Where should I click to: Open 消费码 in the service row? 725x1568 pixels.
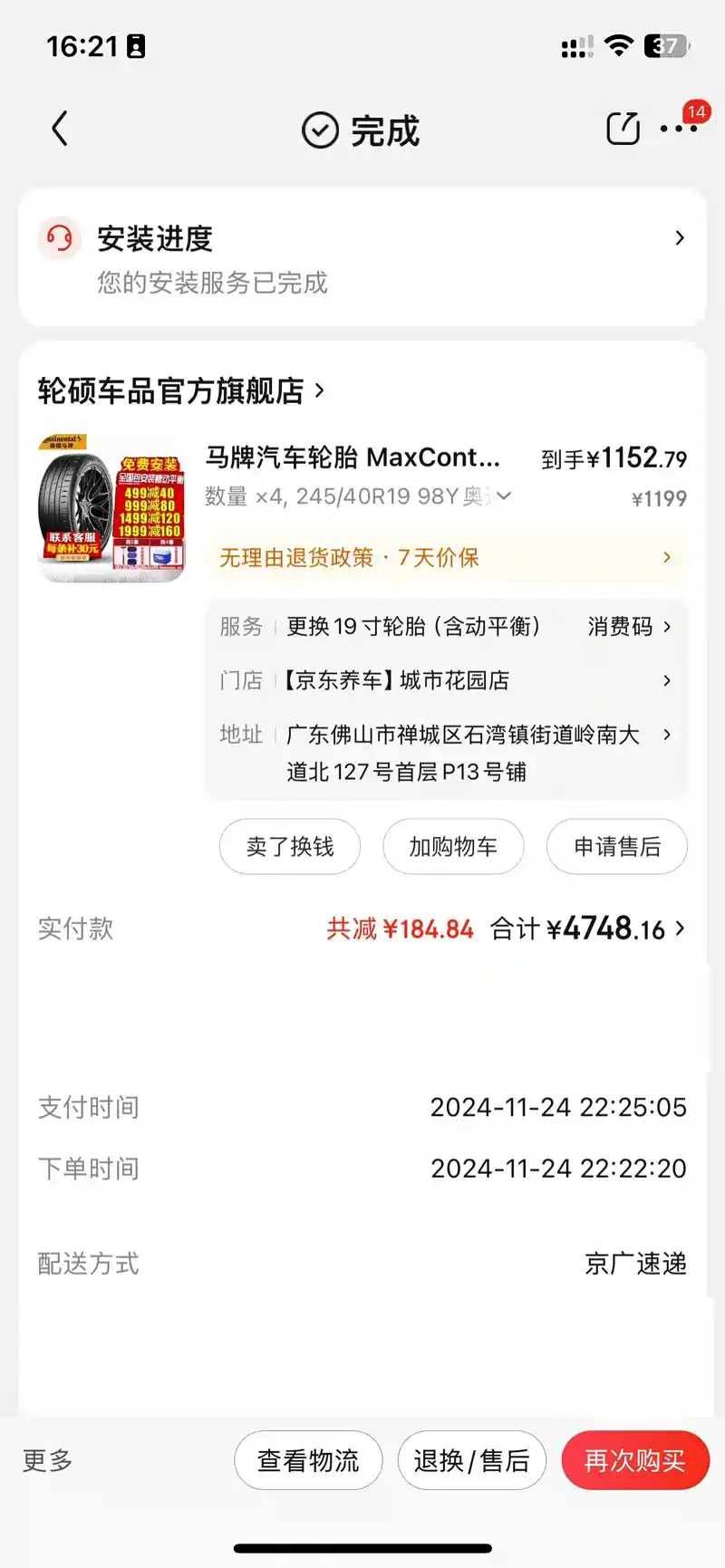click(629, 627)
